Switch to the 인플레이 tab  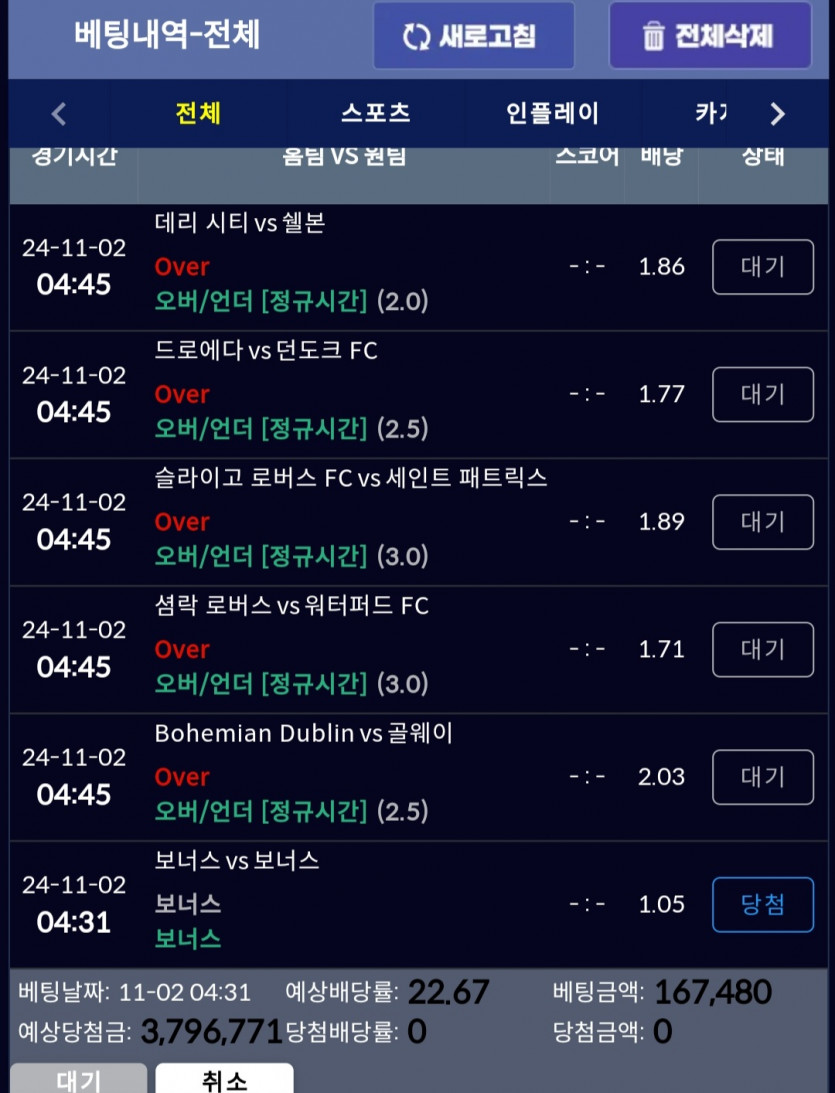[552, 113]
